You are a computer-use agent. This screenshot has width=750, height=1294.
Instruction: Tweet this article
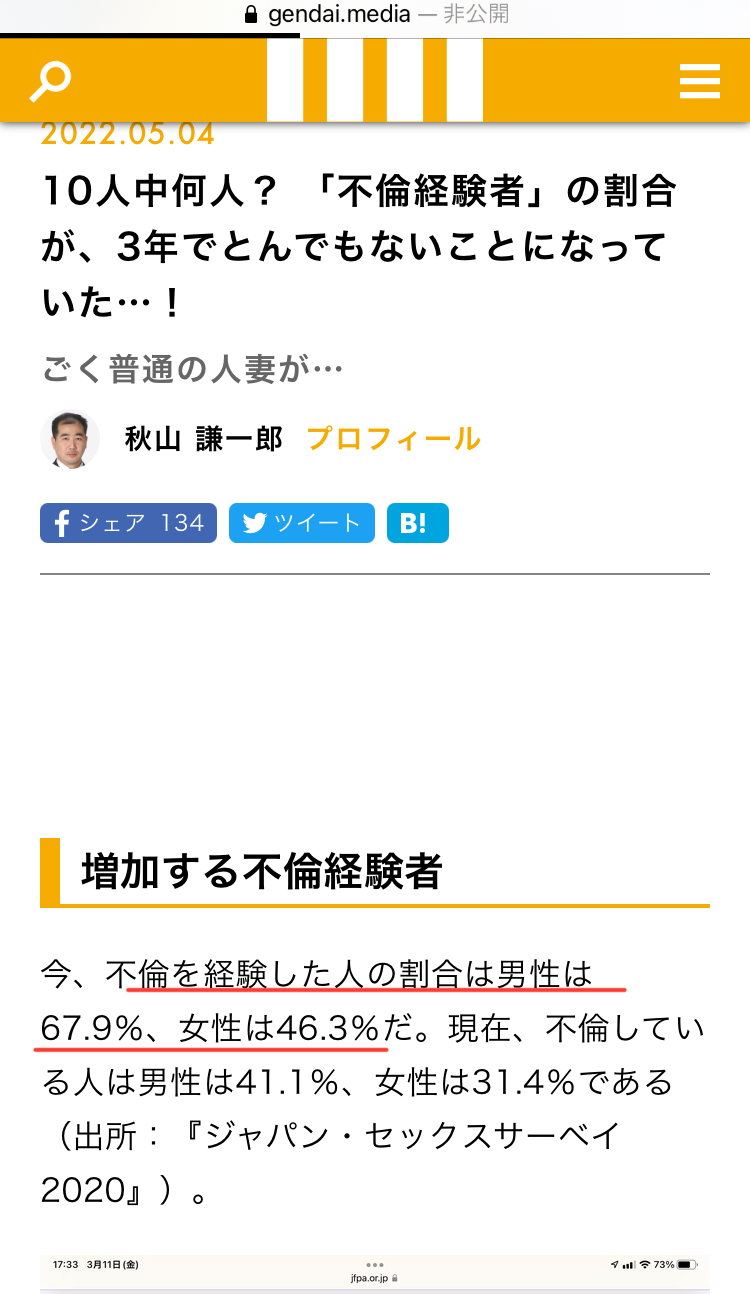pos(301,523)
